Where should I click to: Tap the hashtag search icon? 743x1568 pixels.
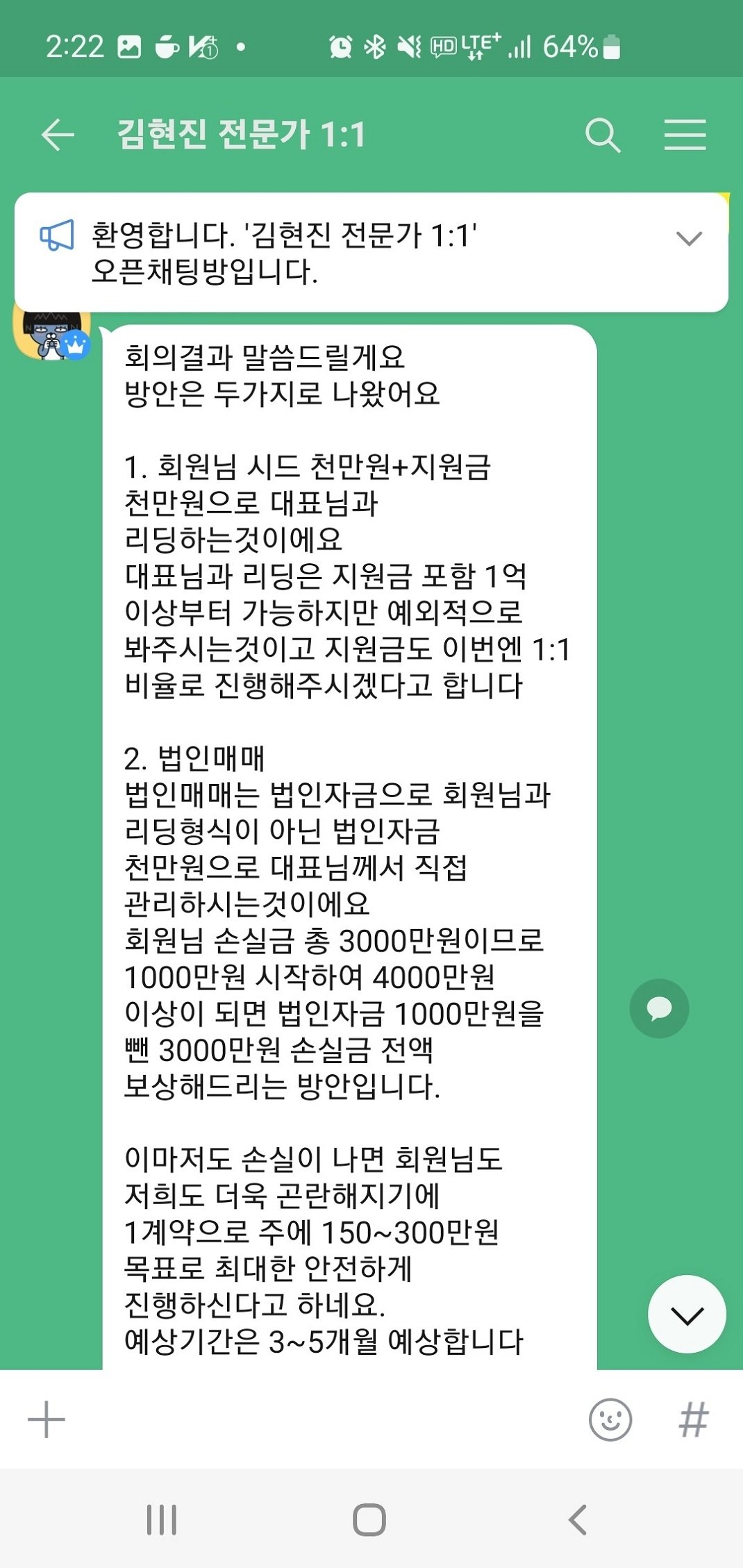pyautogui.click(x=693, y=1419)
